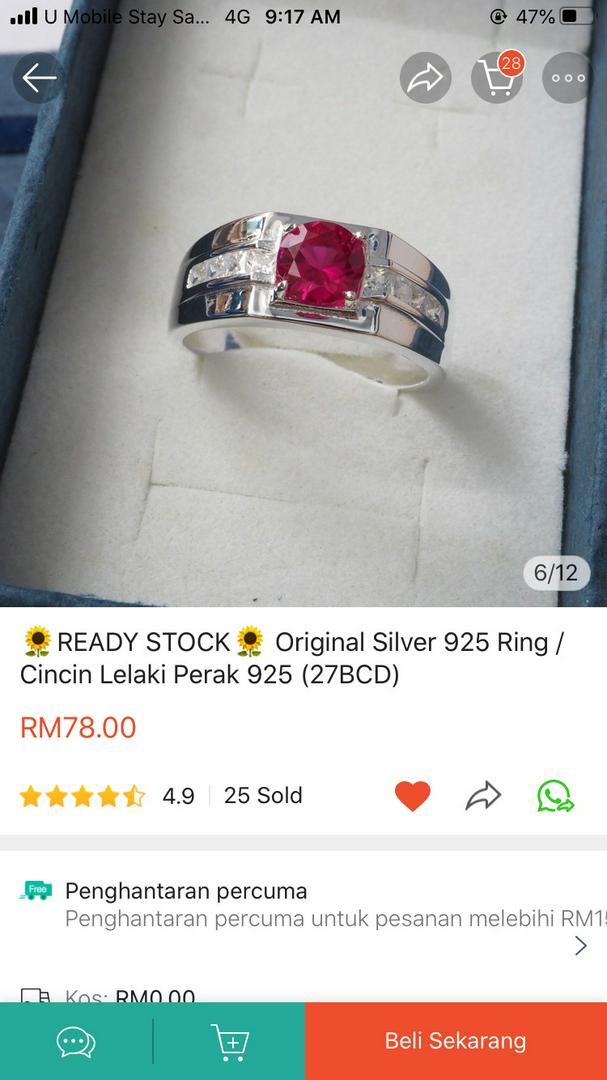Viewport: 607px width, 1080px height.
Task: Open the shopping cart with 28 items
Action: coord(497,78)
